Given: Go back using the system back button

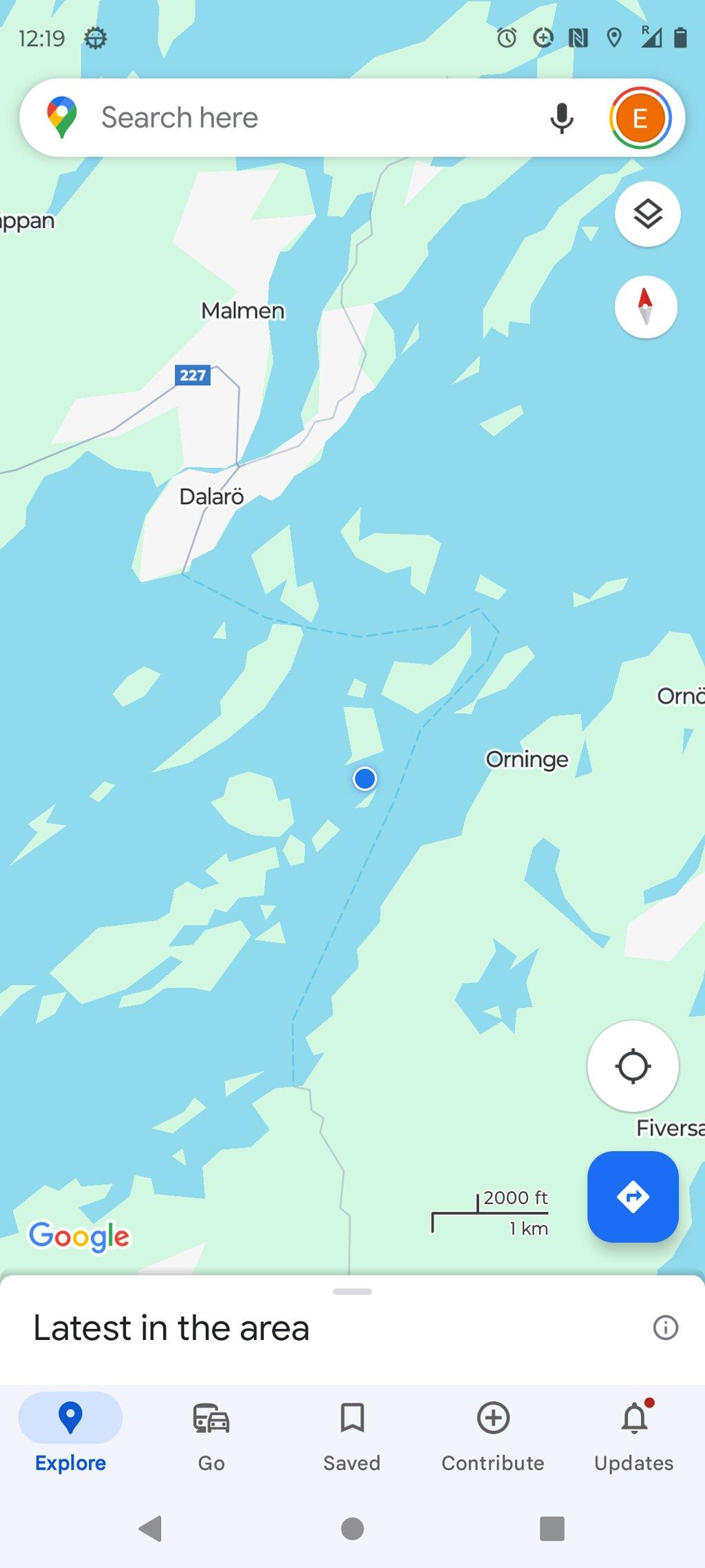Looking at the screenshot, I should [x=150, y=1528].
